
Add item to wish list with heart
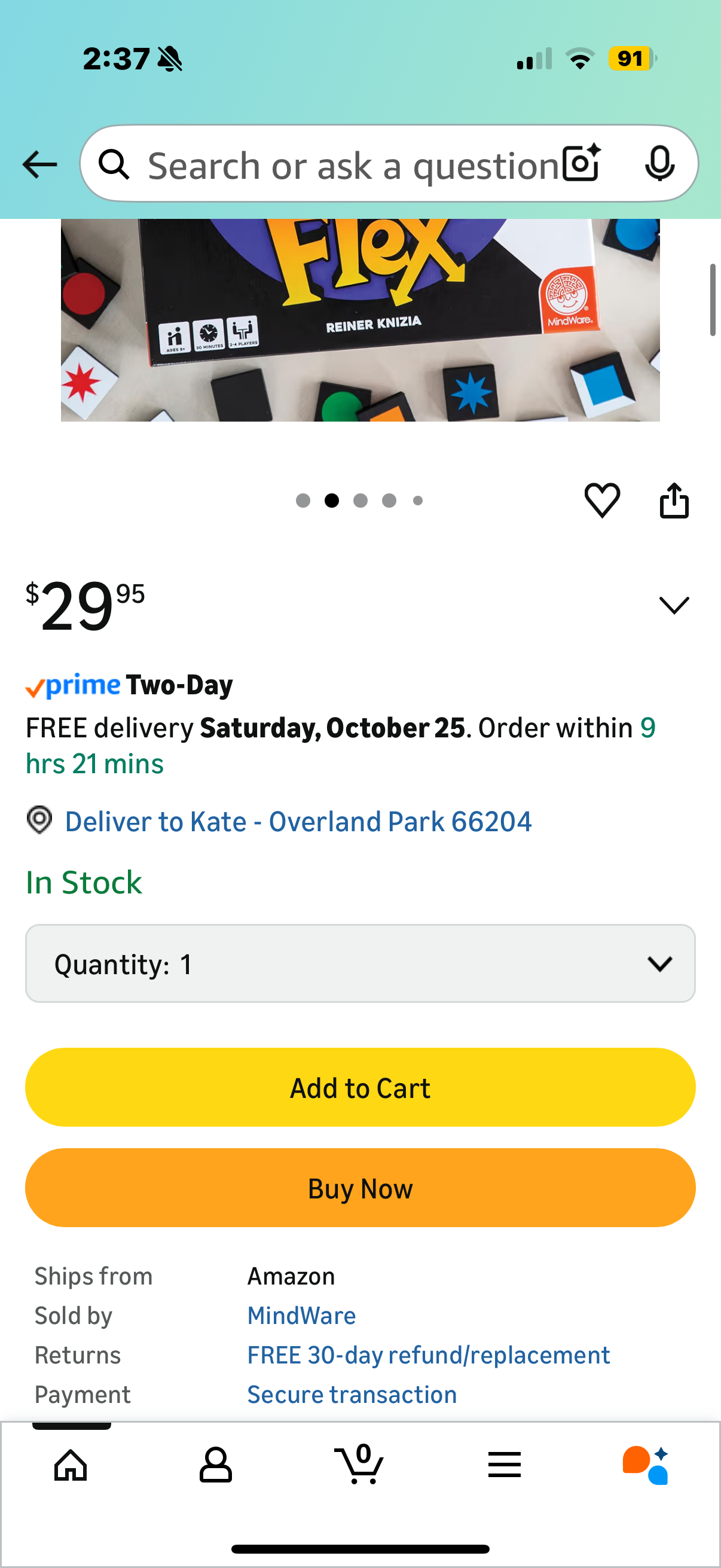(602, 501)
